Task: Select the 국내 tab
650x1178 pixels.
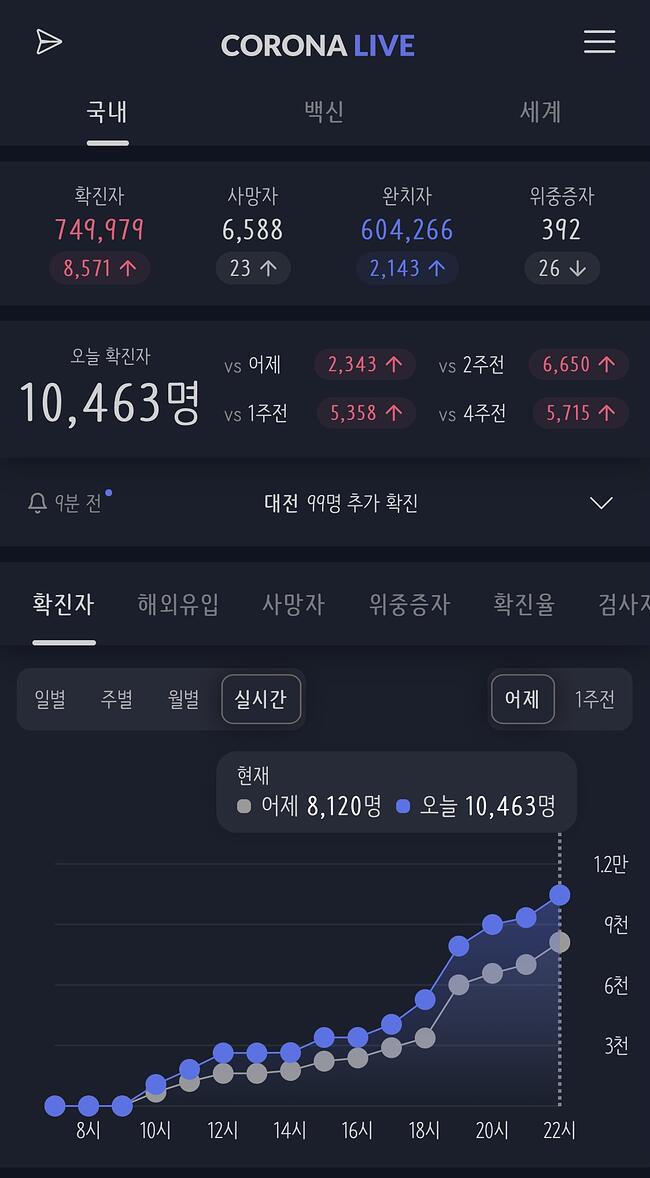Action: pos(107,112)
